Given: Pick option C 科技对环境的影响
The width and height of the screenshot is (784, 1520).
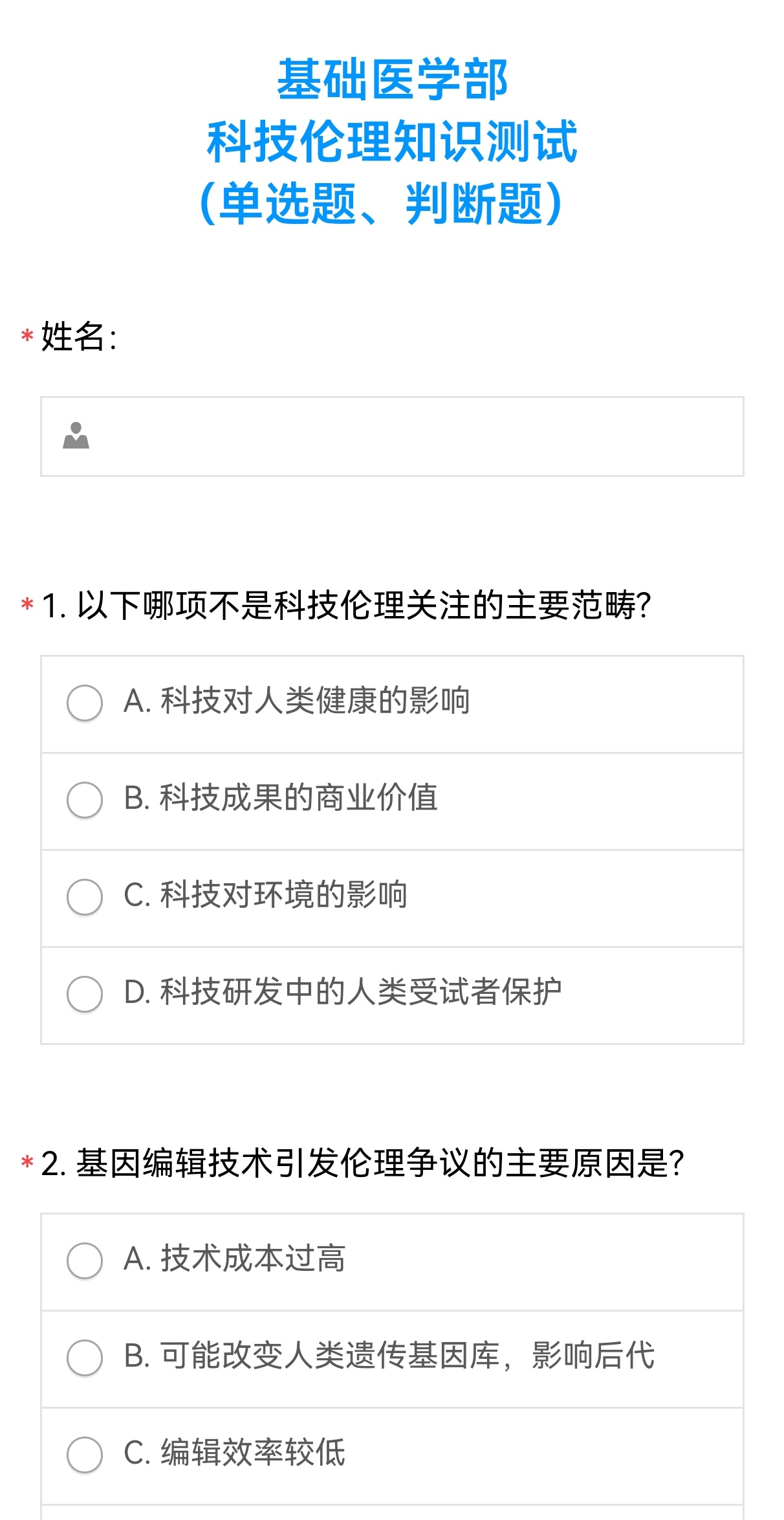Looking at the screenshot, I should click(x=392, y=898).
